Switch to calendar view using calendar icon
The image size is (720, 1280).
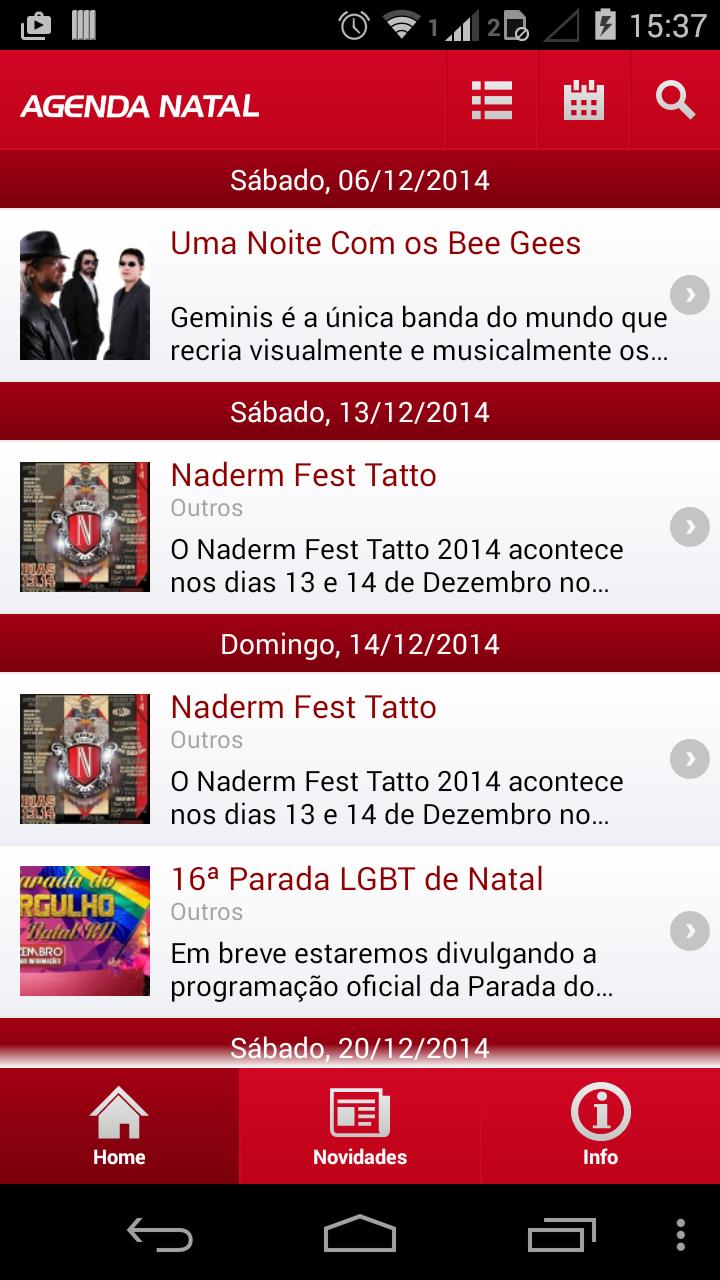click(x=583, y=99)
